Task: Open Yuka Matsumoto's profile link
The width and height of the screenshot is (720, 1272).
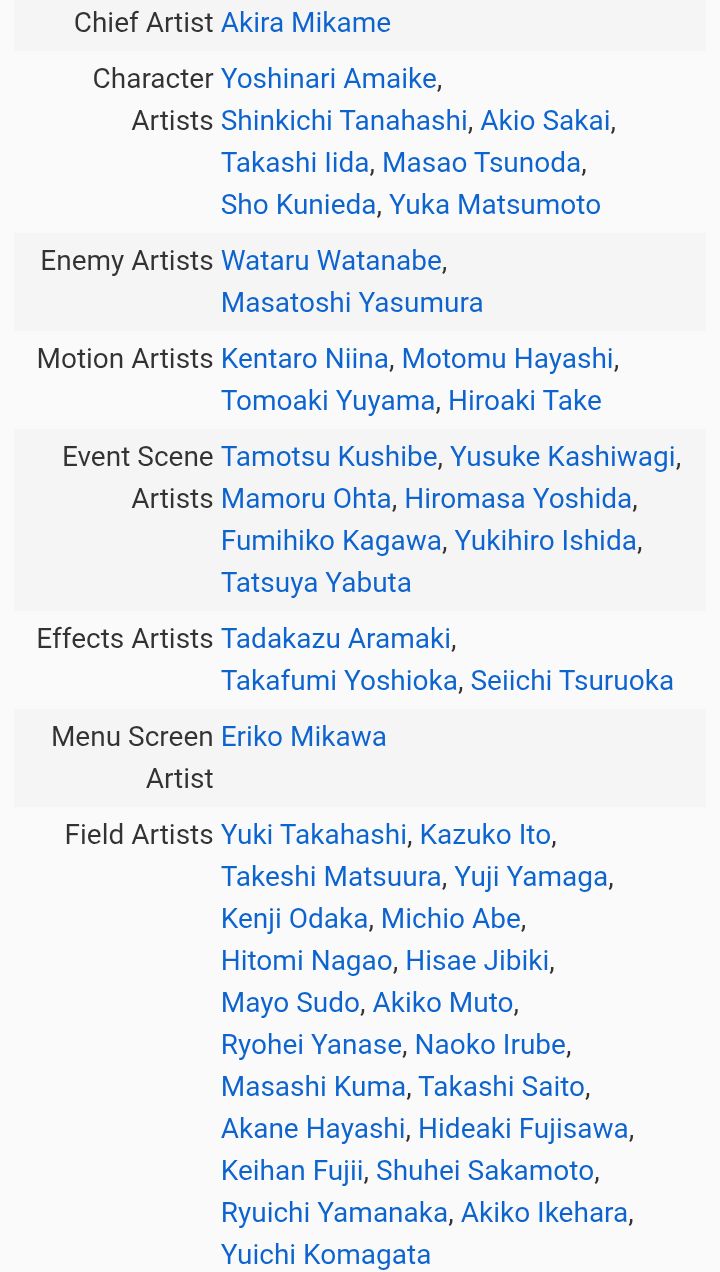Action: [495, 204]
